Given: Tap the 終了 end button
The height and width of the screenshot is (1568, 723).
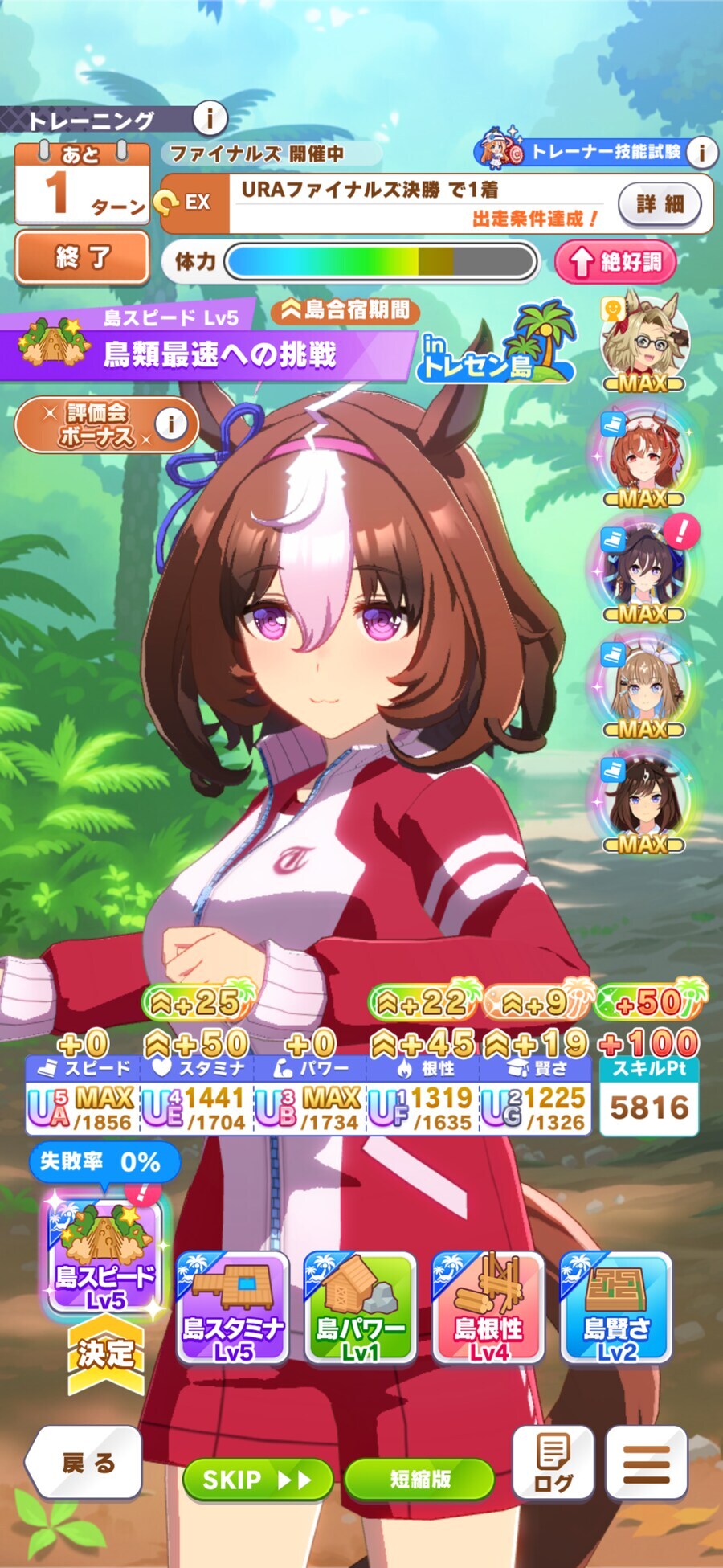Looking at the screenshot, I should 82,257.
